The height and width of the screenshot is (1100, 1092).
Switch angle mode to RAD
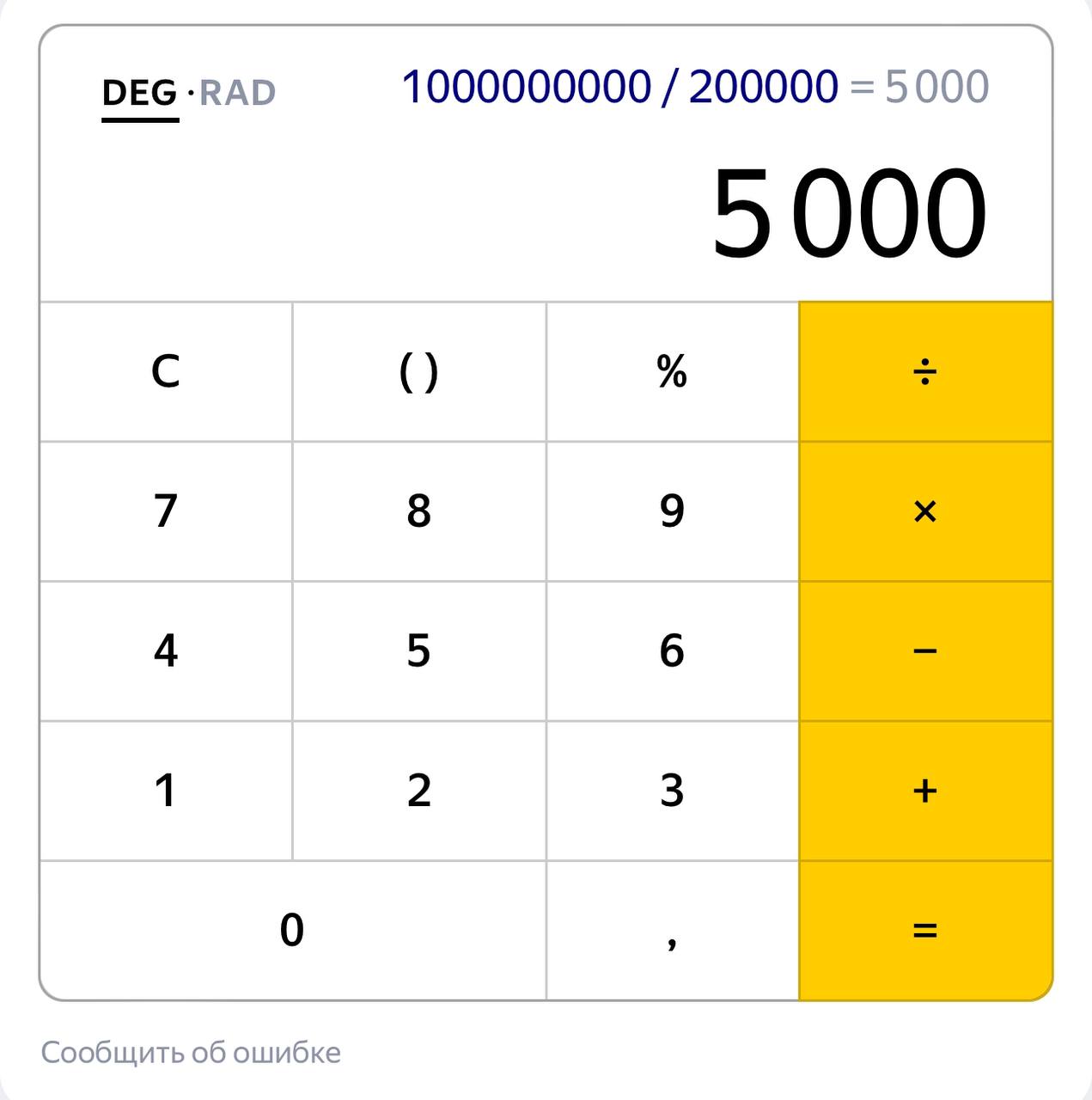[x=237, y=93]
